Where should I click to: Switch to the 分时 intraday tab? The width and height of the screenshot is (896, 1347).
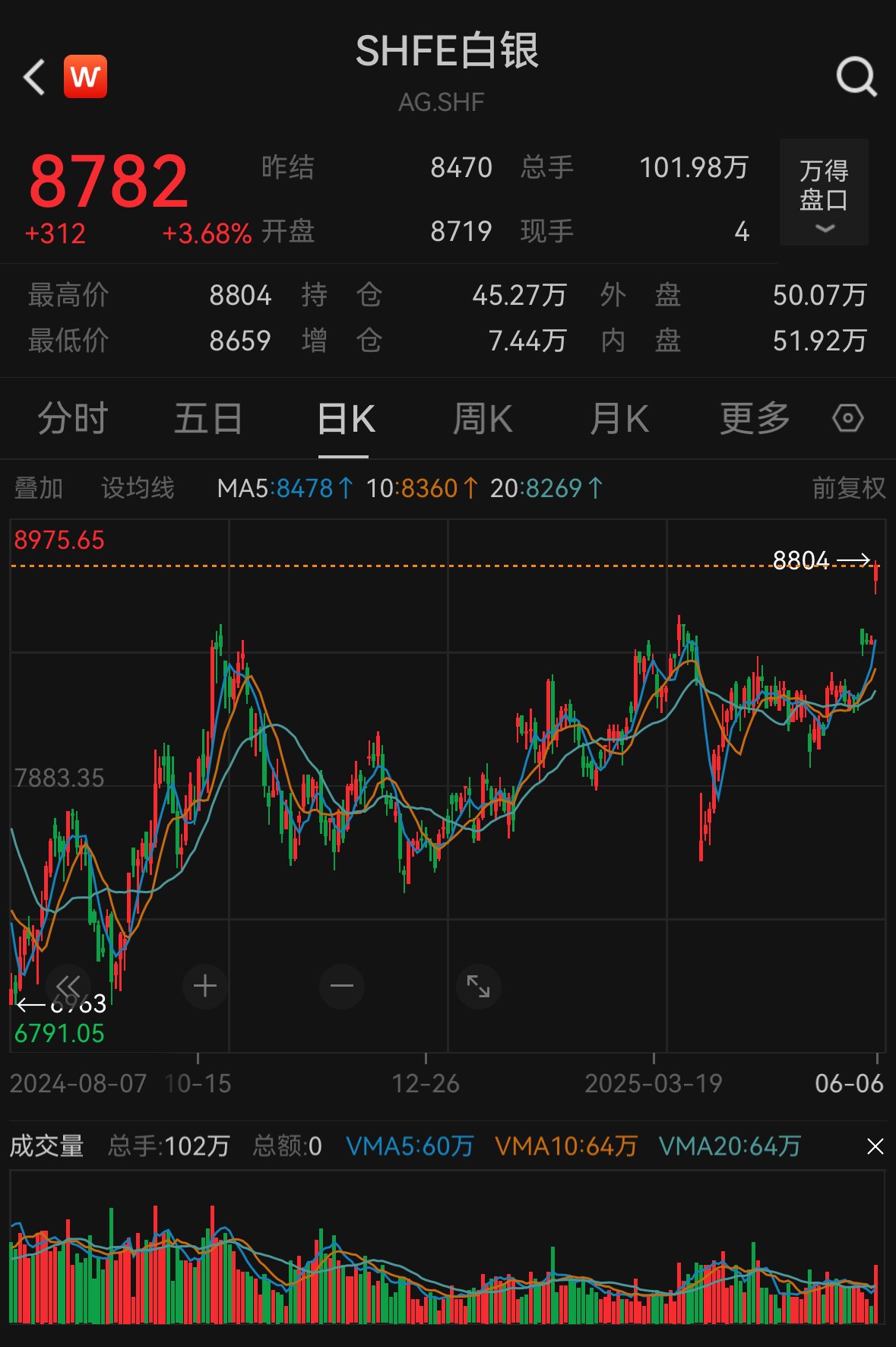[x=72, y=418]
